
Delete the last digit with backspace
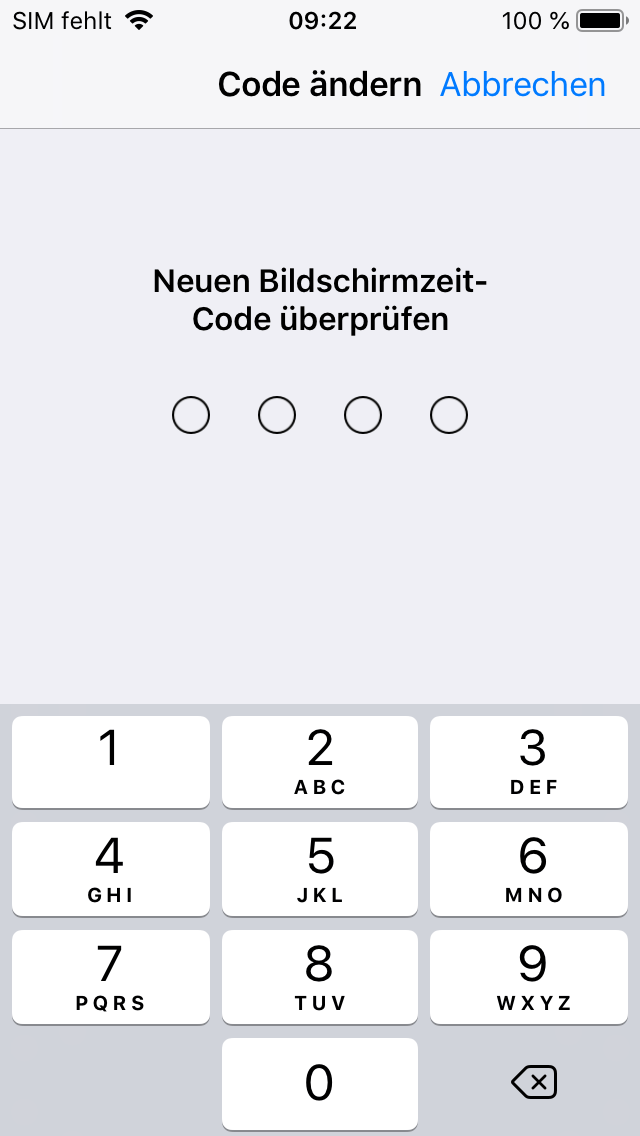(x=533, y=1082)
